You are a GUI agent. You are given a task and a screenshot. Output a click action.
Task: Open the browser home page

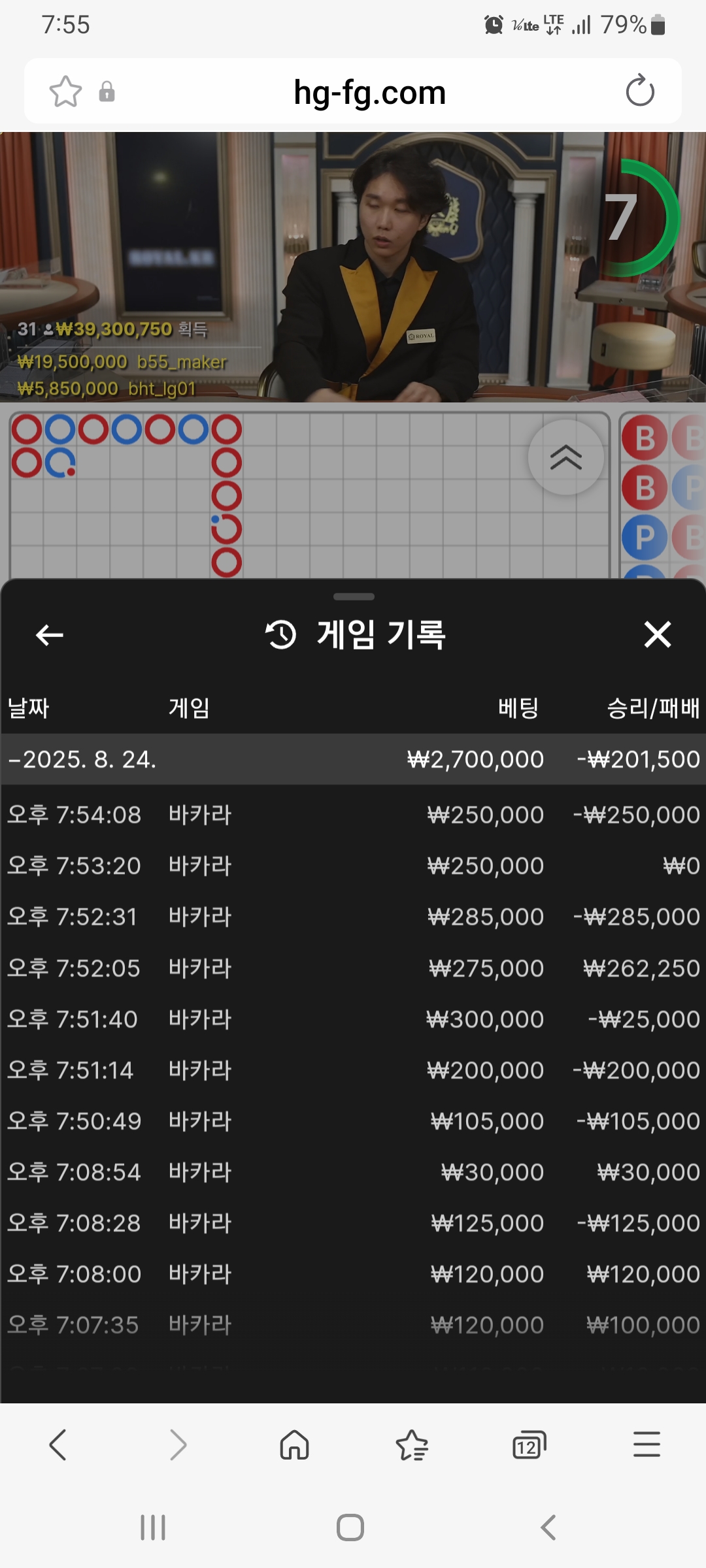pyautogui.click(x=294, y=1445)
